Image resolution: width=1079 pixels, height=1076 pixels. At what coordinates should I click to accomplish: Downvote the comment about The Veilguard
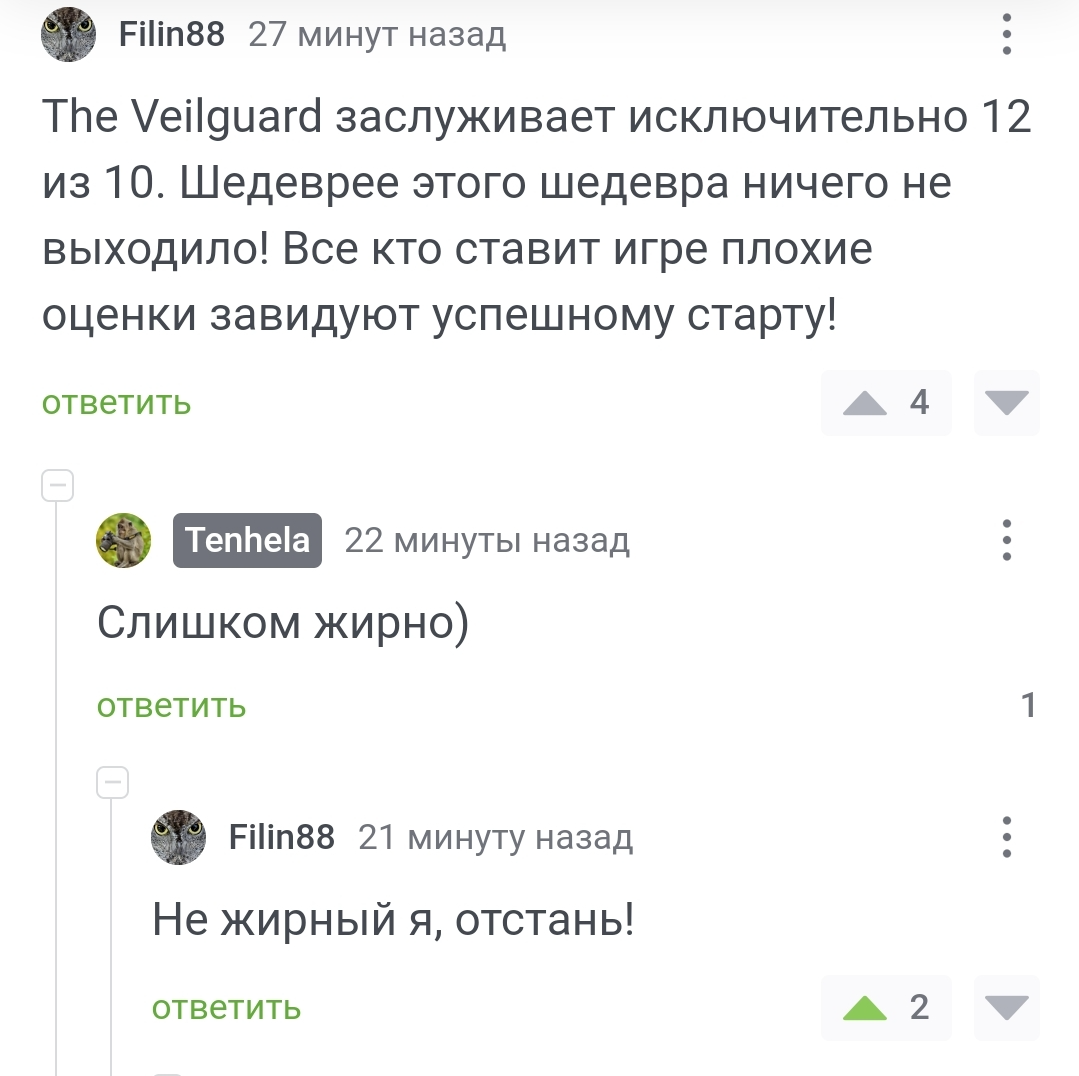[x=1007, y=403]
